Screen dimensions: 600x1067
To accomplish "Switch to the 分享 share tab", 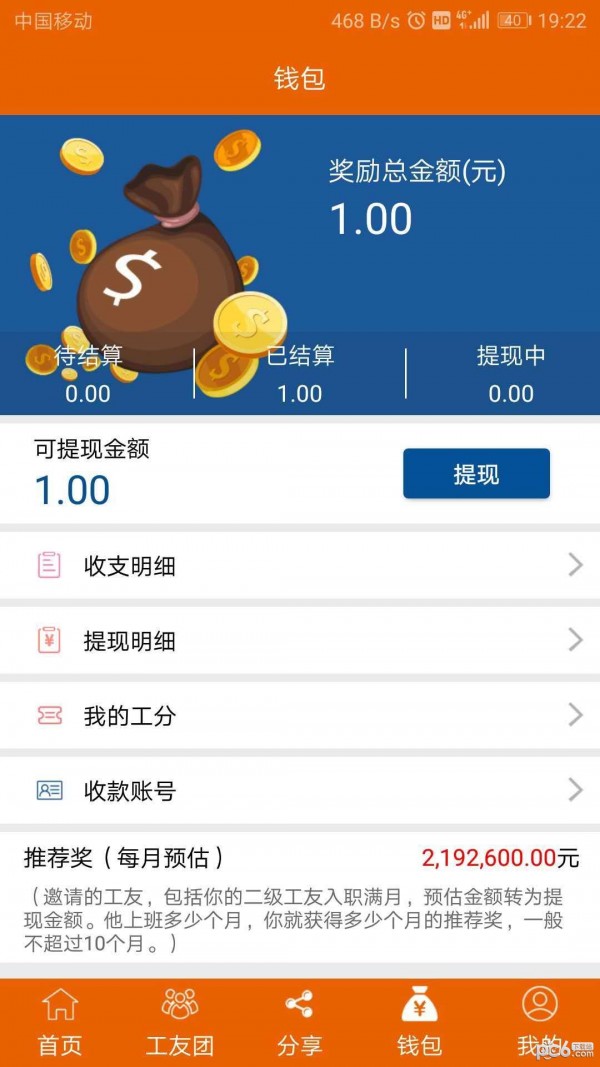I will [x=299, y=1022].
